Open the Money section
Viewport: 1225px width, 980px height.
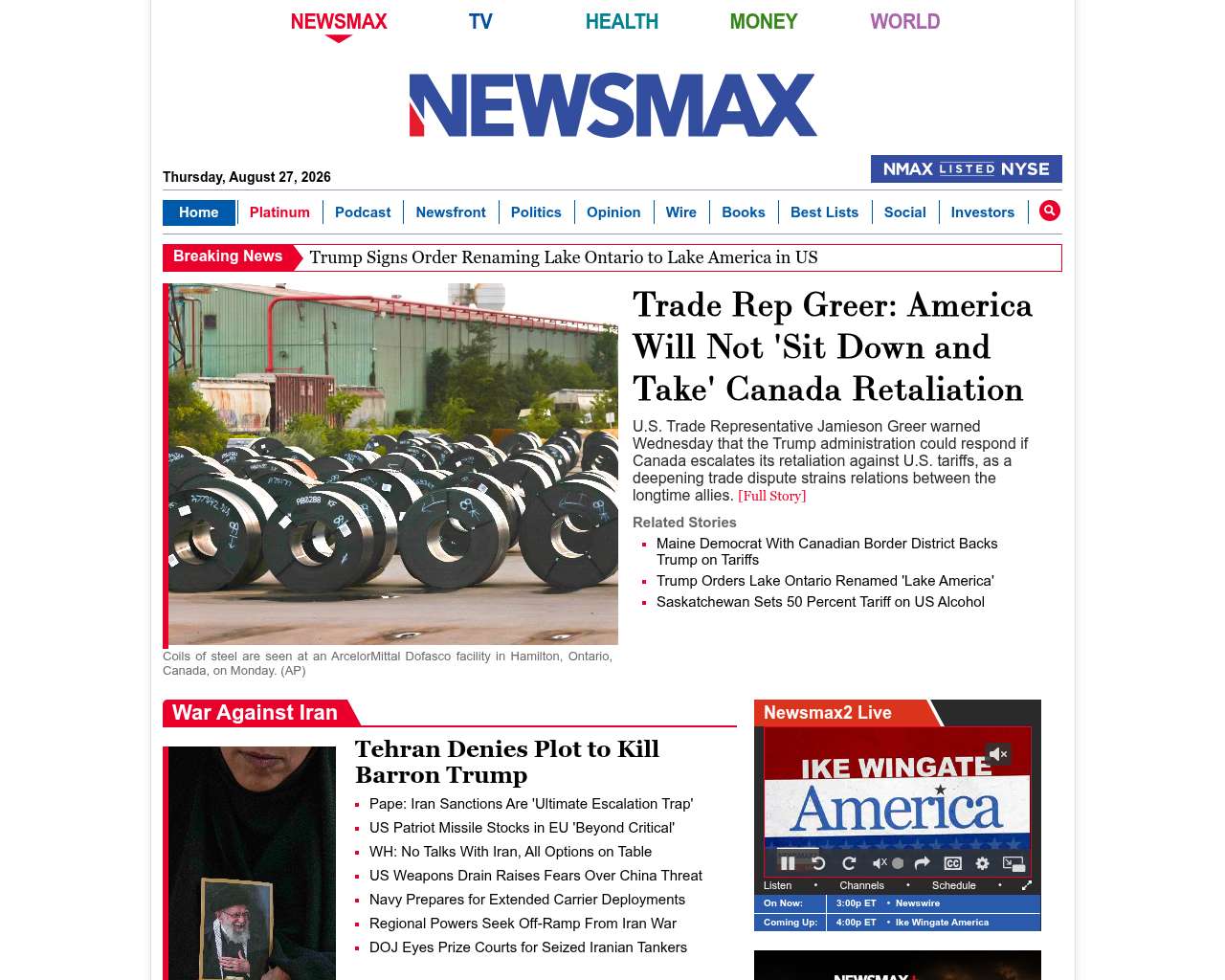(x=764, y=21)
